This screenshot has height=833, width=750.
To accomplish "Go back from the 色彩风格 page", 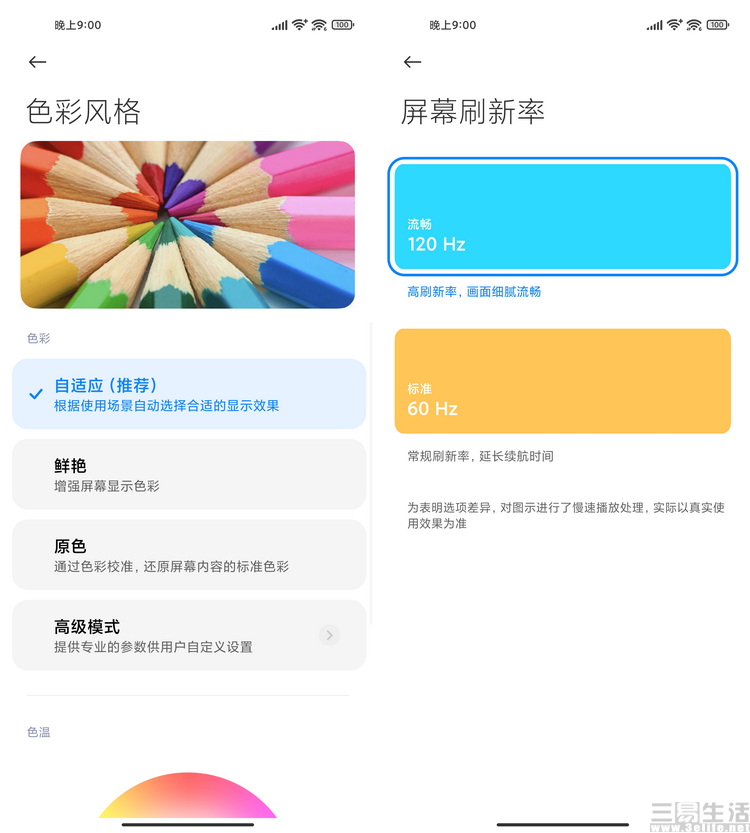I will pyautogui.click(x=38, y=62).
